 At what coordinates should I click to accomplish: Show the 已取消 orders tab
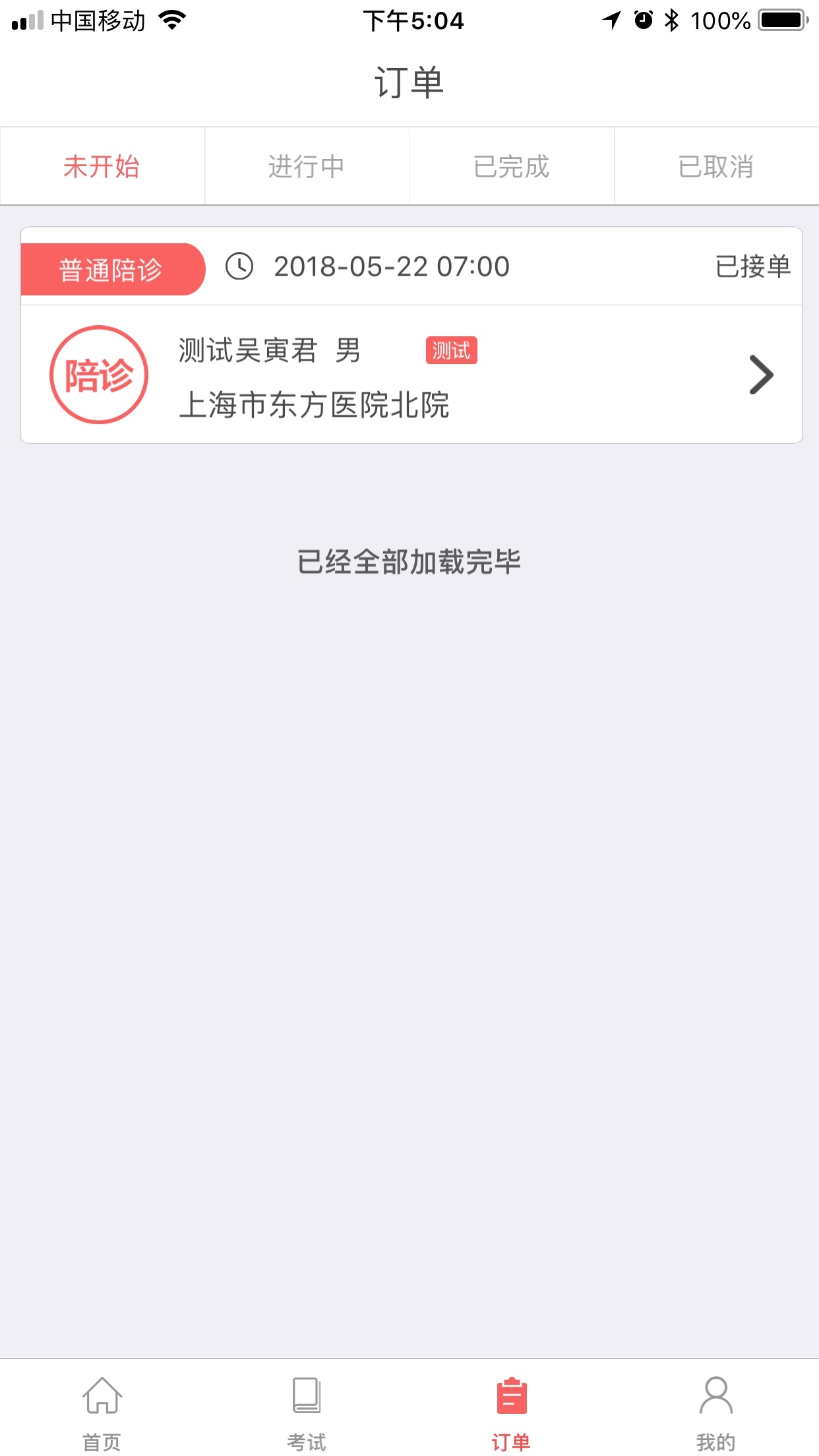[717, 166]
